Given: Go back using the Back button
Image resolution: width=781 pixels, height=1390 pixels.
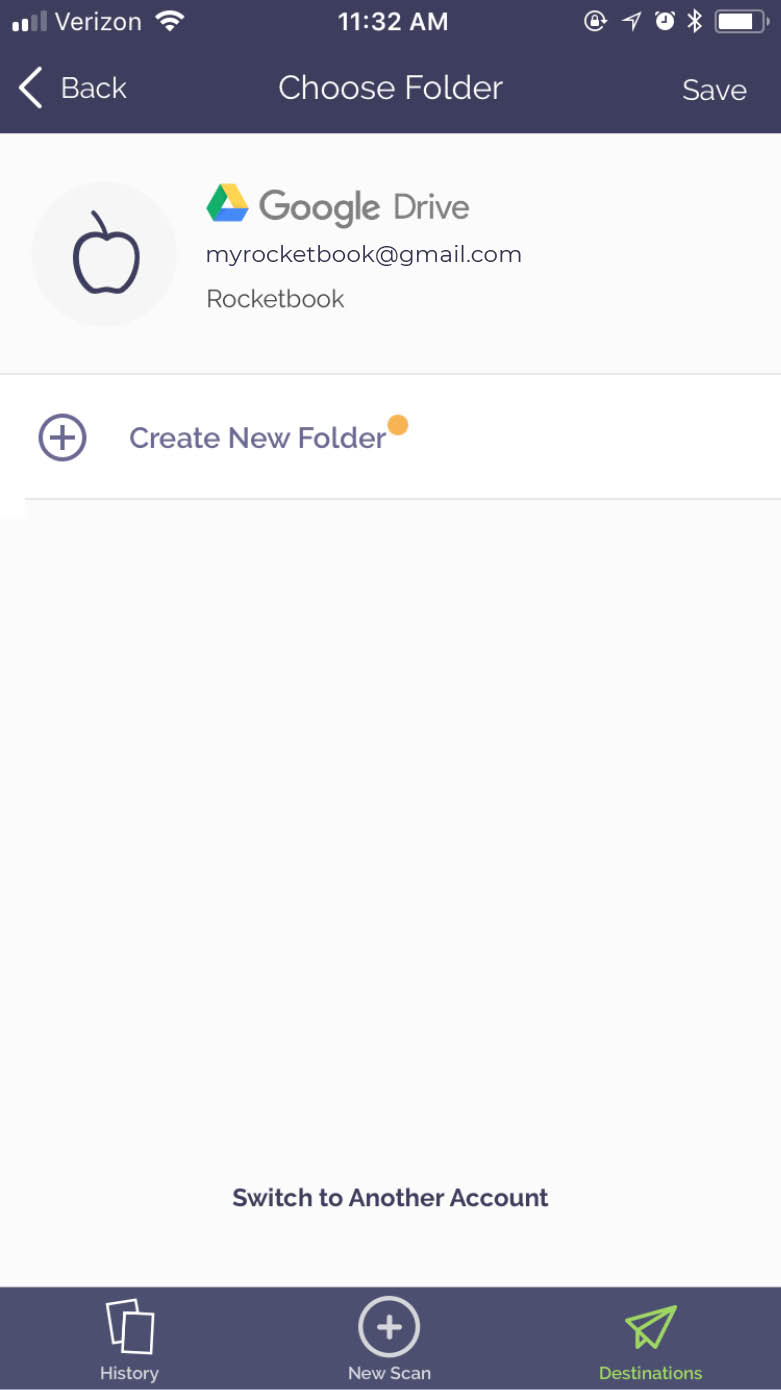Looking at the screenshot, I should coord(72,88).
